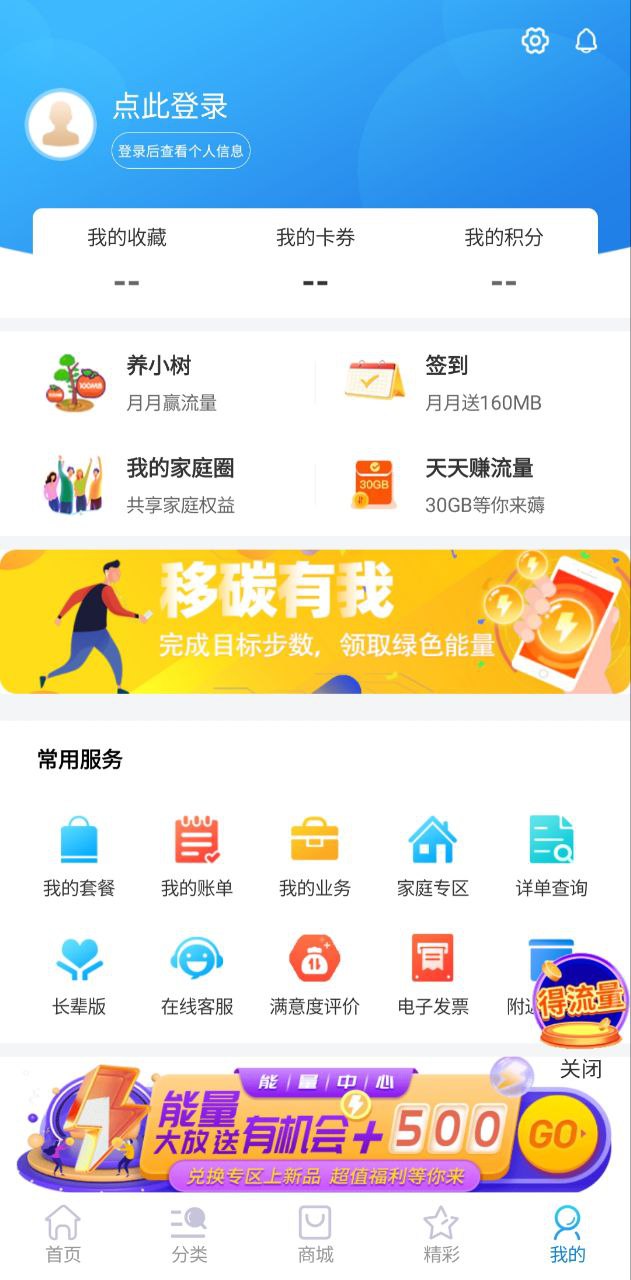Open the notifications bell

point(586,41)
